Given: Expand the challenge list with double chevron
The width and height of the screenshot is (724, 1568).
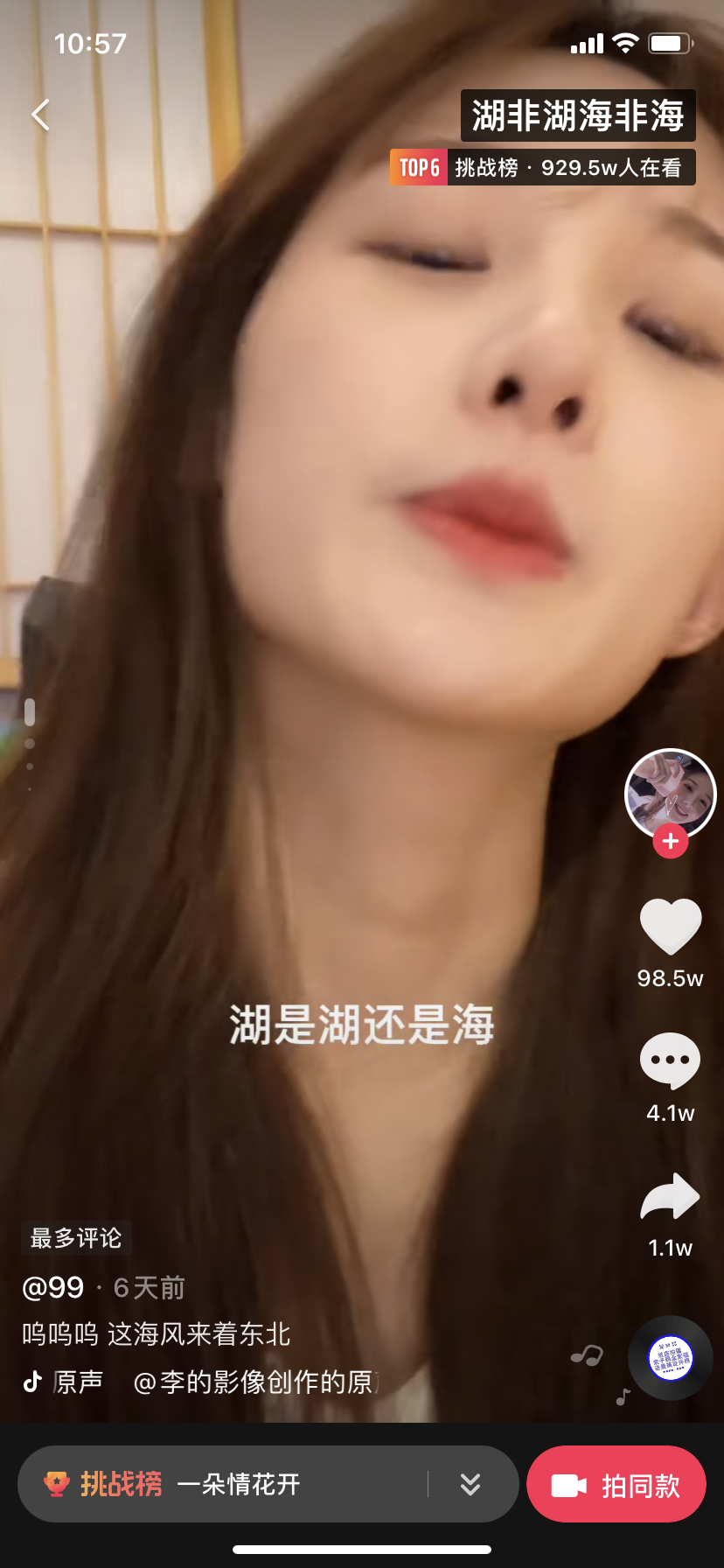Looking at the screenshot, I should click(x=470, y=1485).
